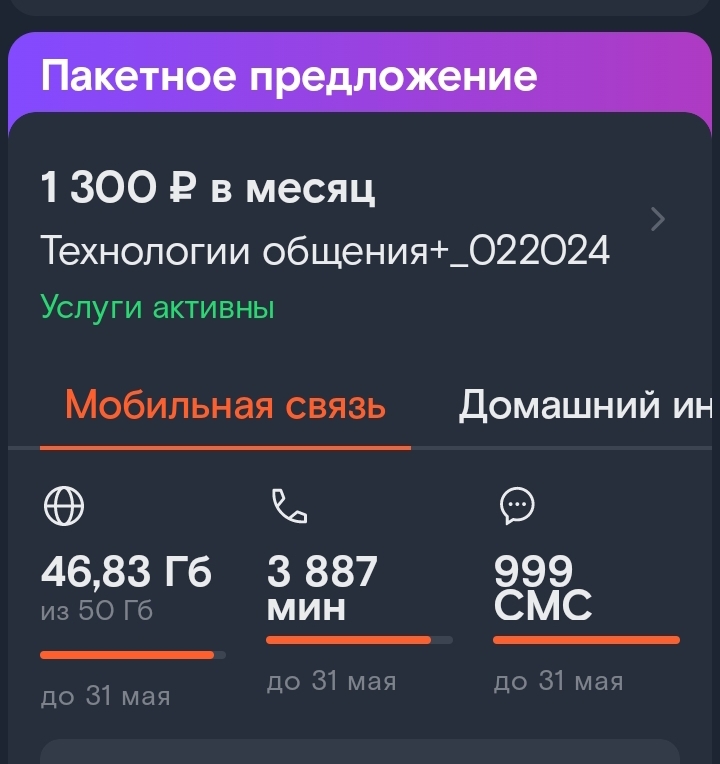This screenshot has height=764, width=720.
Task: Open the Технологии общения+_022024 tariff details
Action: pos(656,219)
